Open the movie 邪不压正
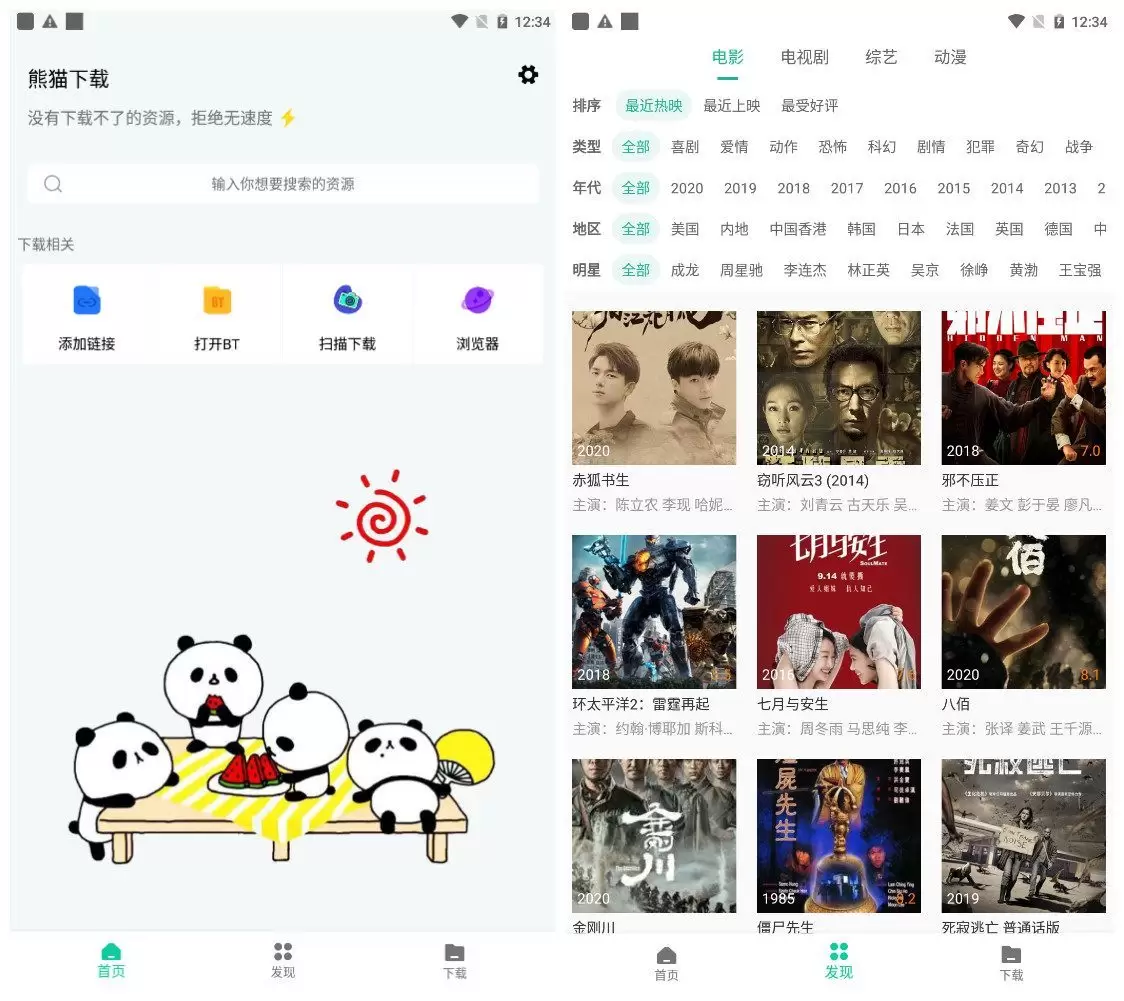Image resolution: width=1124 pixels, height=1001 pixels. tap(1023, 388)
